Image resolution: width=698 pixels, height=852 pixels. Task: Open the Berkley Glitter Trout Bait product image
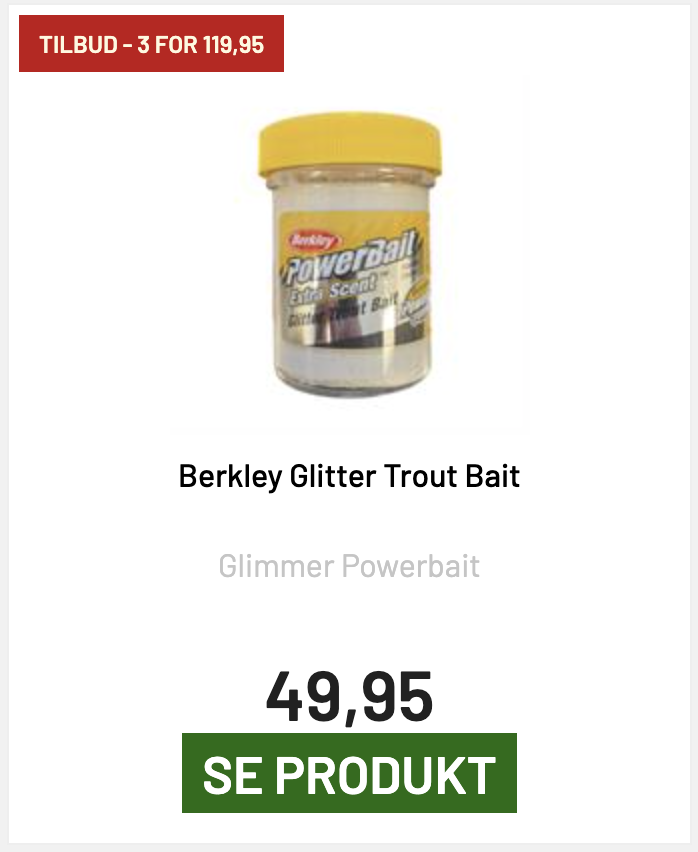(x=350, y=259)
